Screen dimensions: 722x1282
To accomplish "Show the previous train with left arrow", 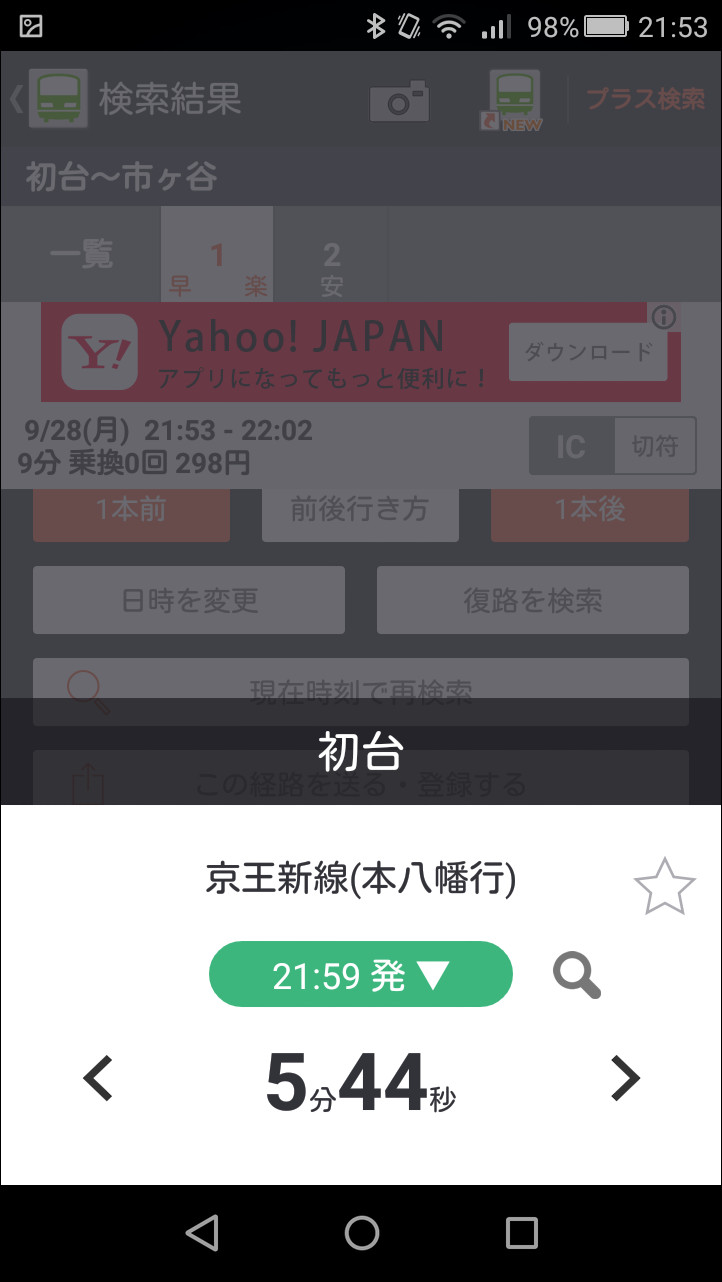I will 98,1079.
